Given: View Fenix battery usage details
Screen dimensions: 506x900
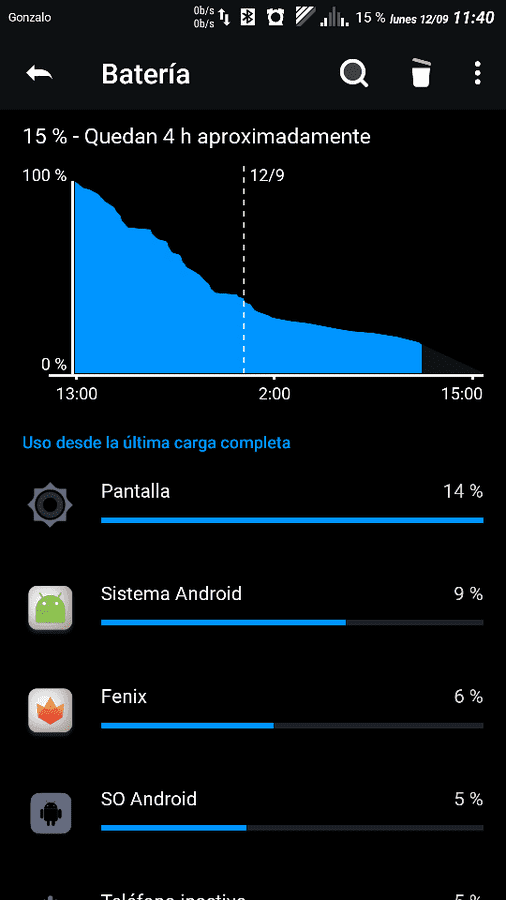Looking at the screenshot, I should pos(253,710).
